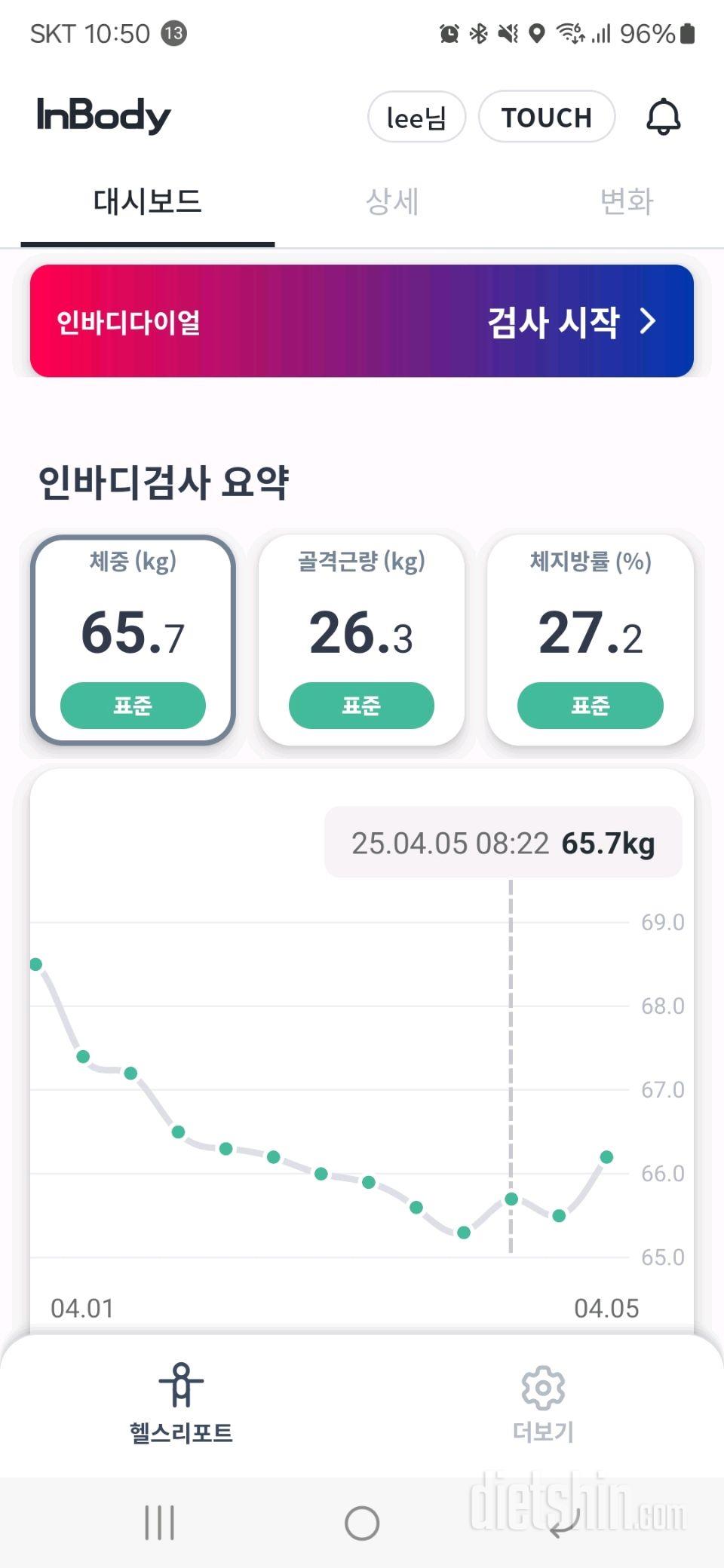Switch to the 변화 tab
The height and width of the screenshot is (1568, 724).
(627, 201)
